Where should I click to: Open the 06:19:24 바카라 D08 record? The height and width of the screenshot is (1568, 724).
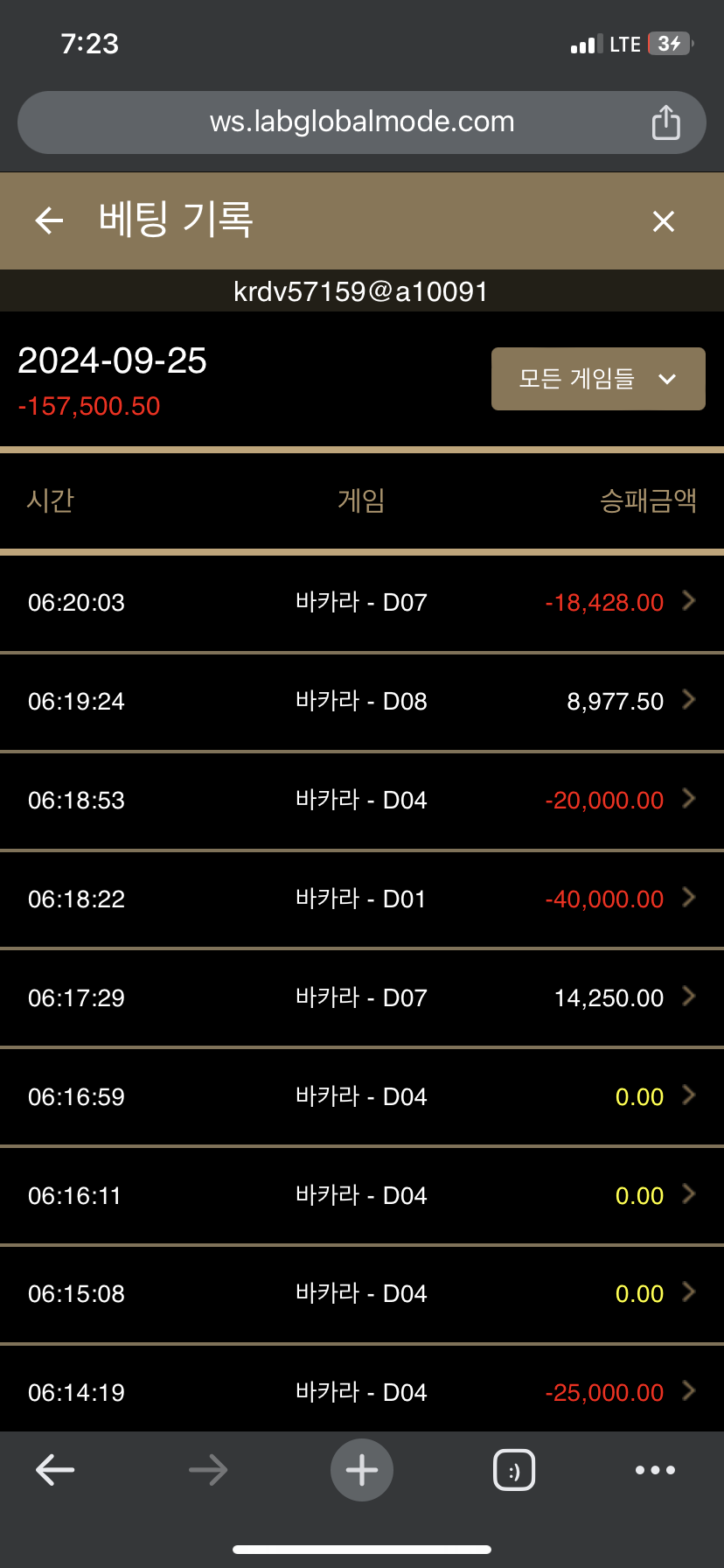click(x=362, y=701)
